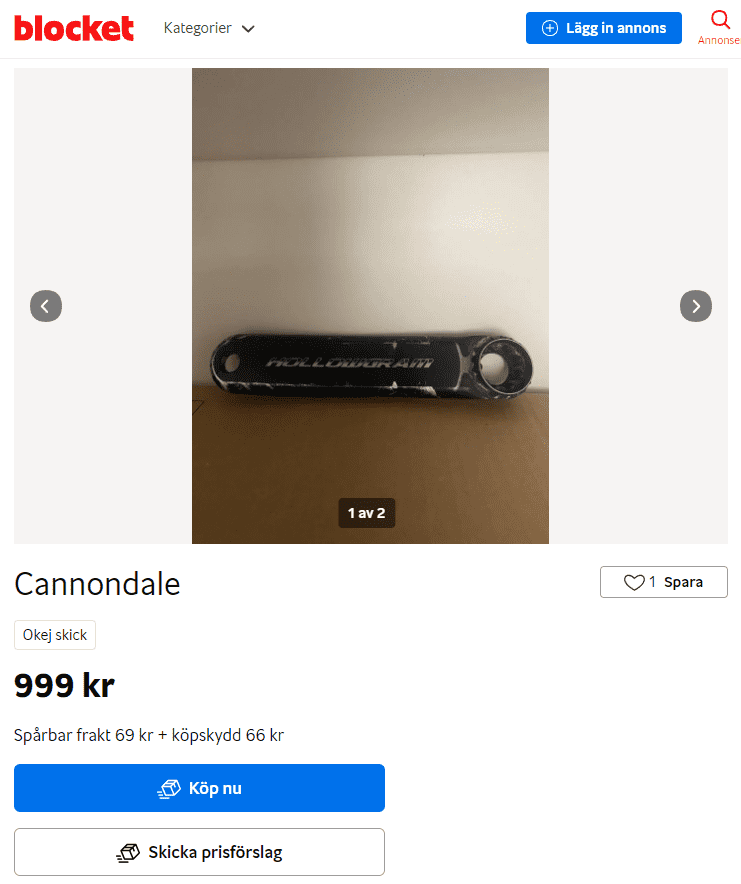
Task: Select Skicka prisförslag to offer a price
Action: tap(199, 852)
